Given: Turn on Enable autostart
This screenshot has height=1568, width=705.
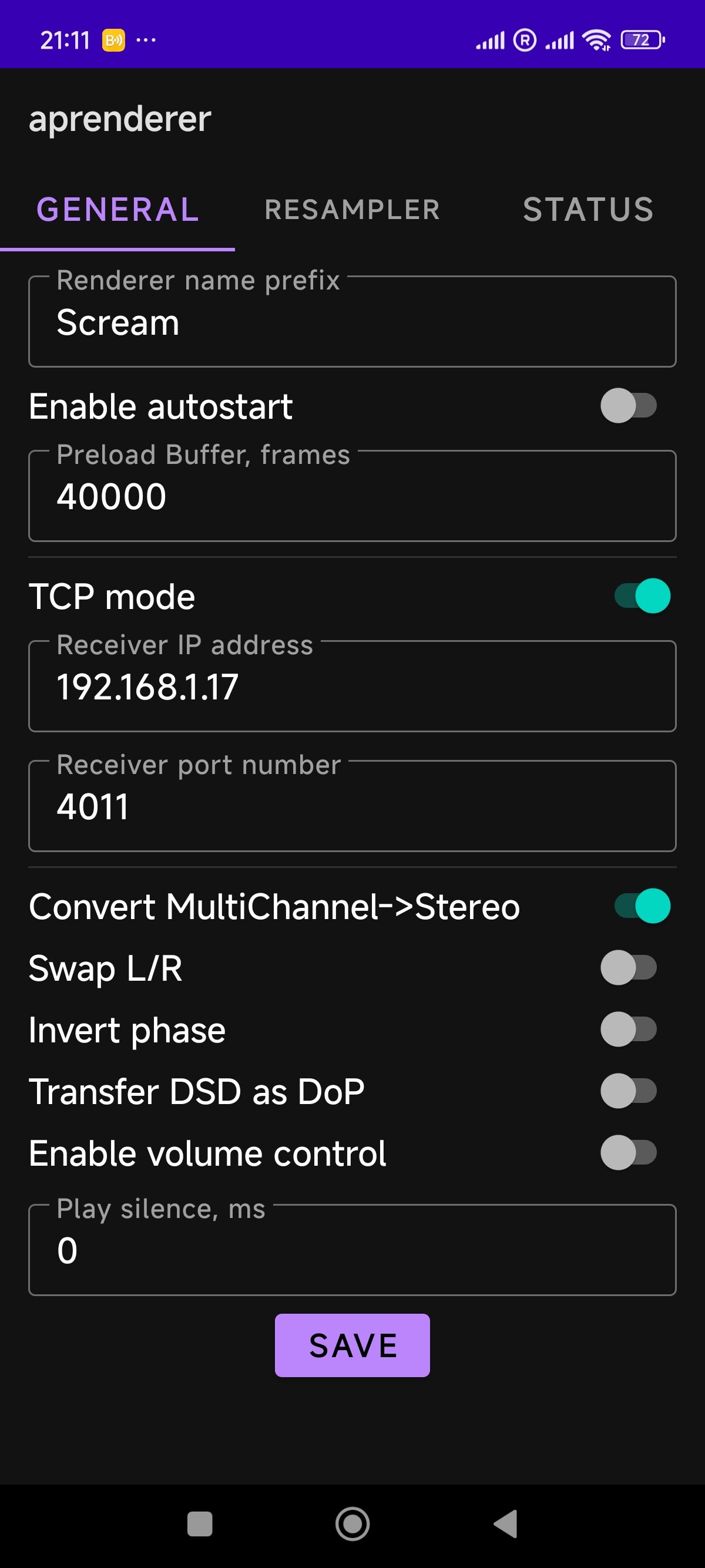Looking at the screenshot, I should click(628, 406).
